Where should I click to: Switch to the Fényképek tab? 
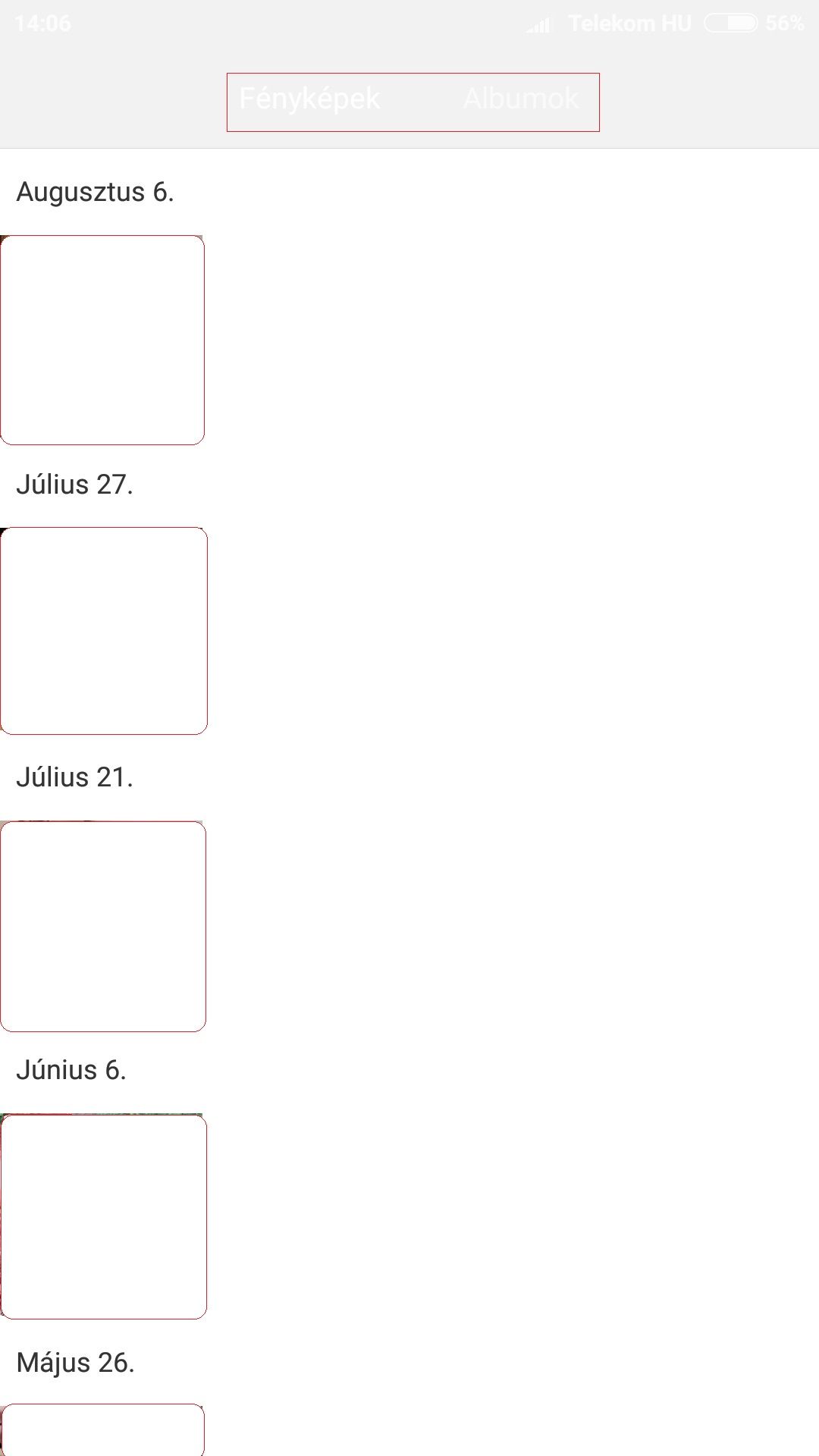[x=309, y=99]
